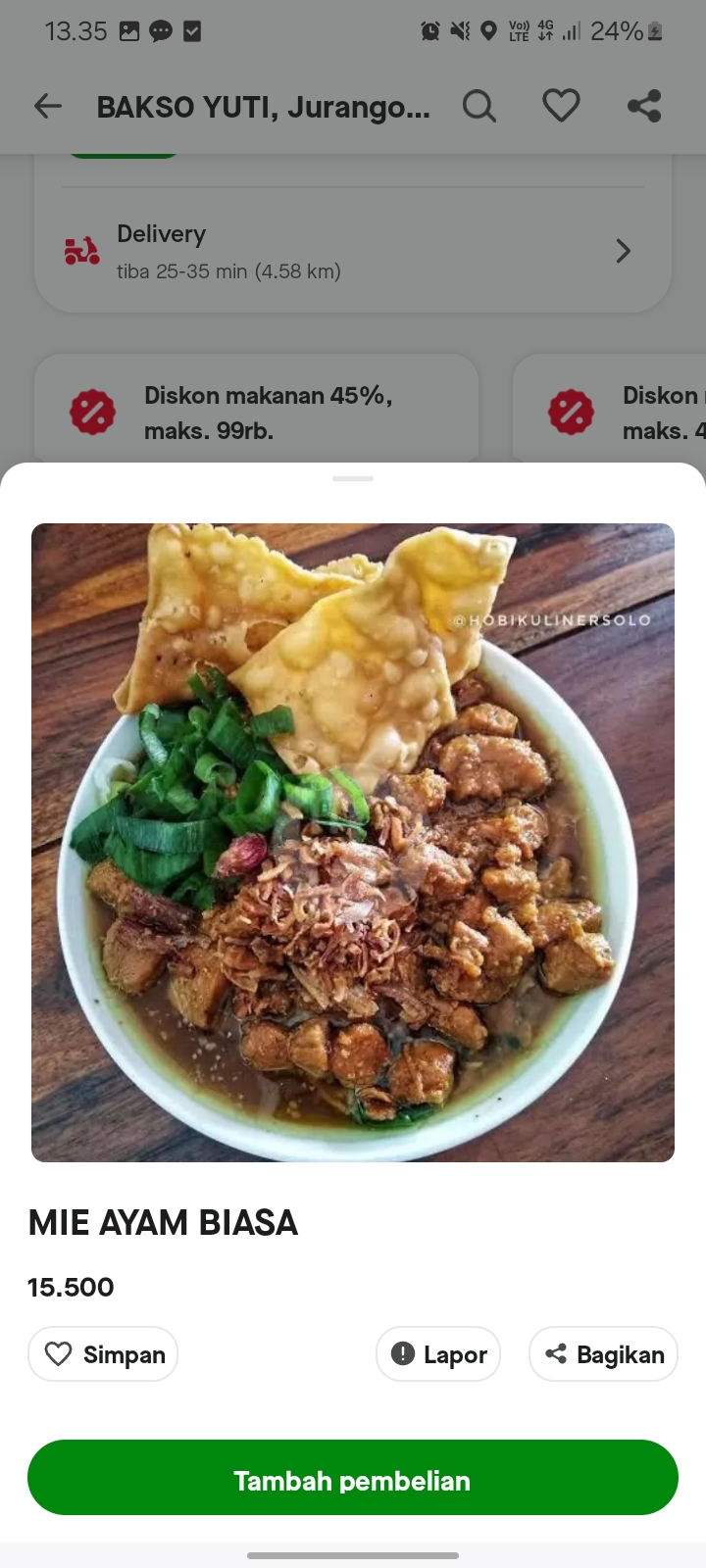
Task: Tap the heart icon to favorite the restaurant
Action: [561, 106]
